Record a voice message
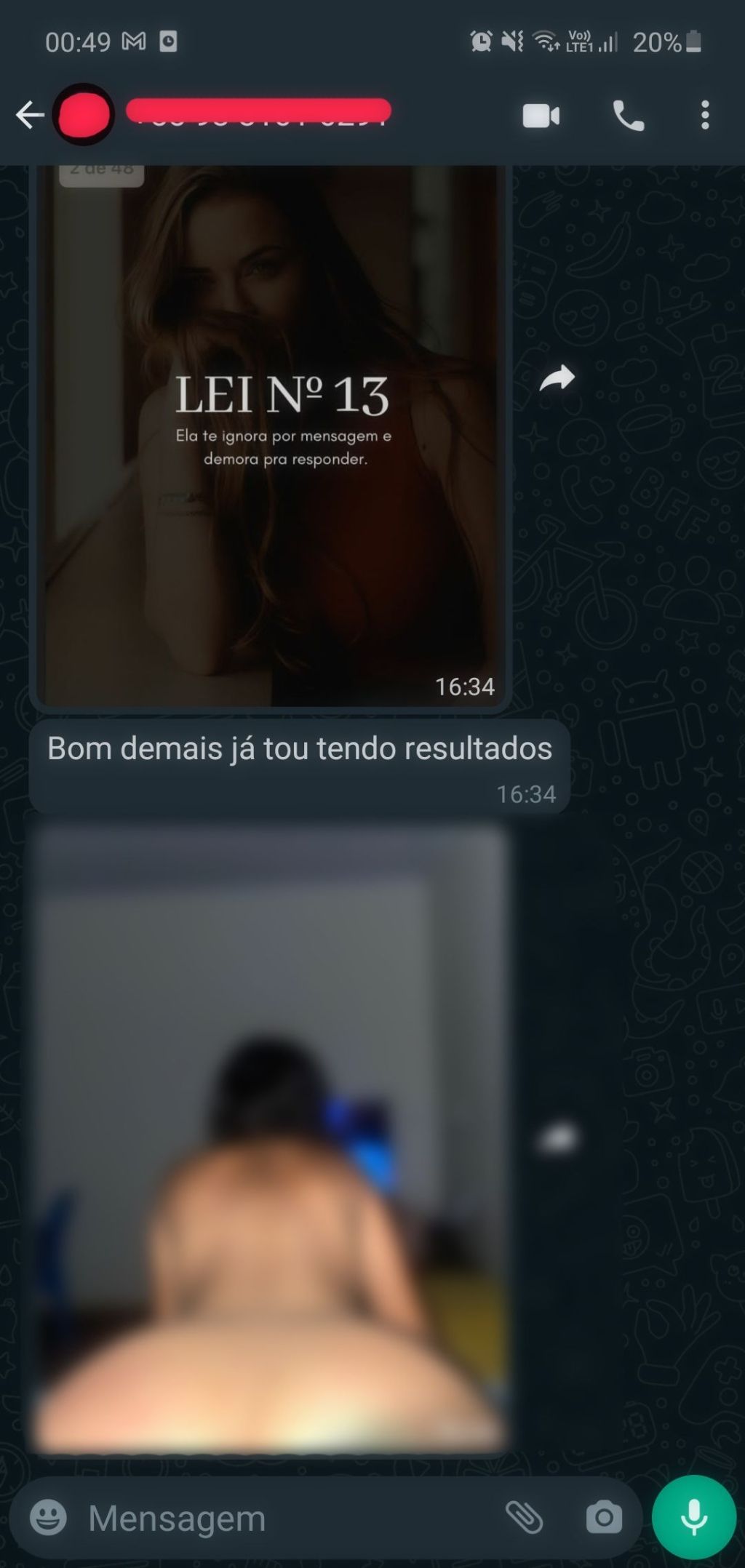The image size is (745, 1568). pyautogui.click(x=693, y=1517)
